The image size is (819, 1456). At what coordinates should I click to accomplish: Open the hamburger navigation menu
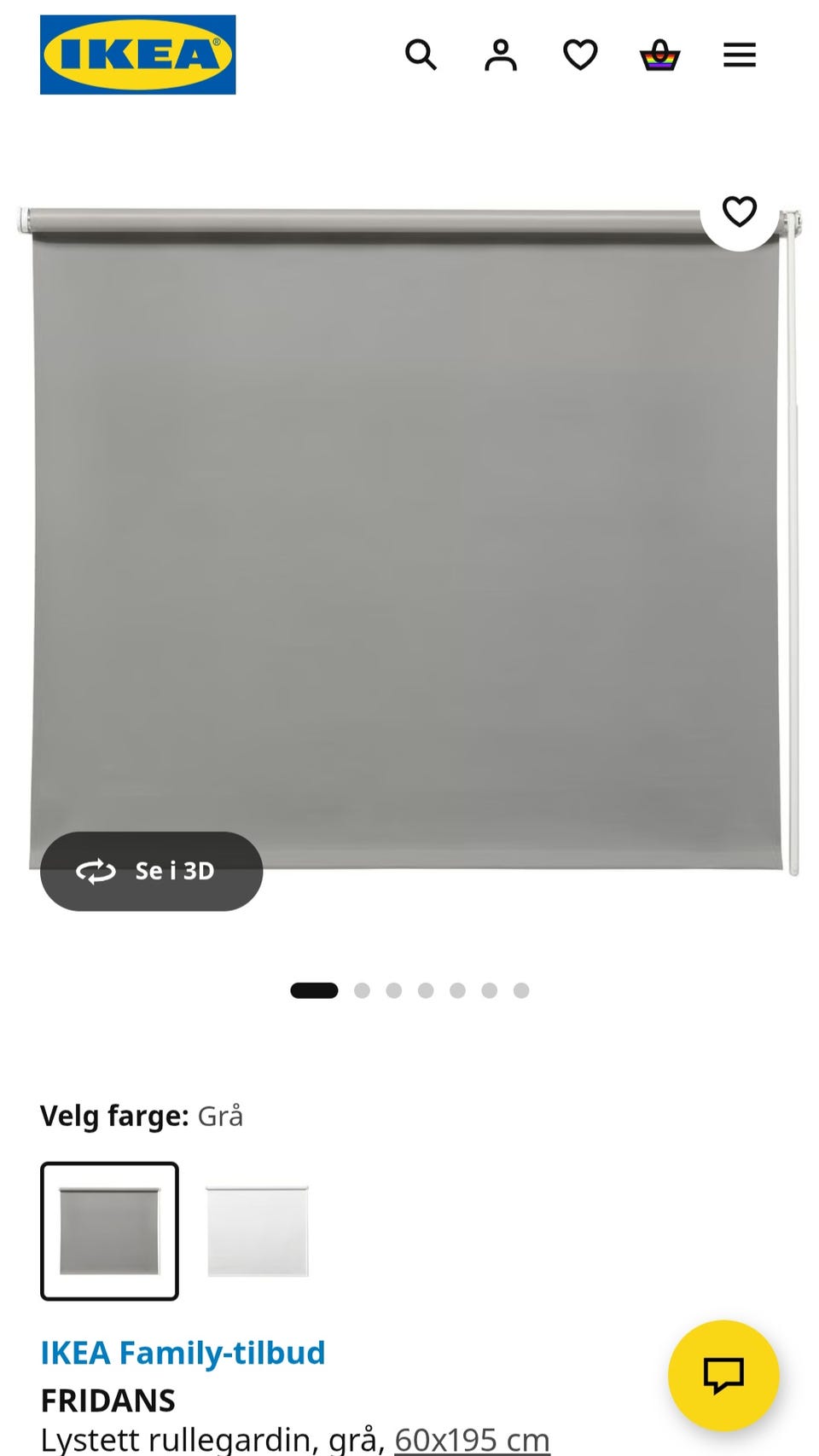pos(739,55)
